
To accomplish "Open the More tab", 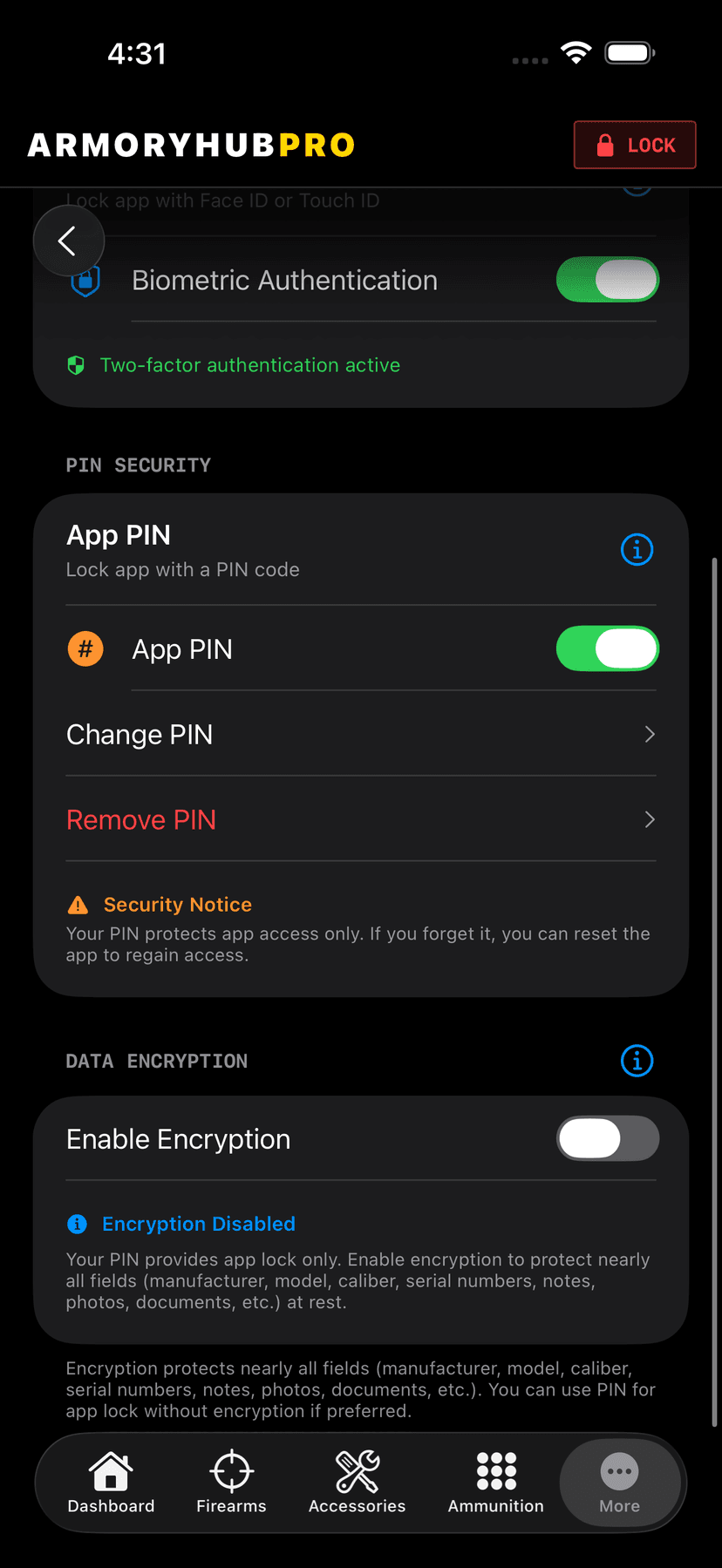I will click(619, 1483).
